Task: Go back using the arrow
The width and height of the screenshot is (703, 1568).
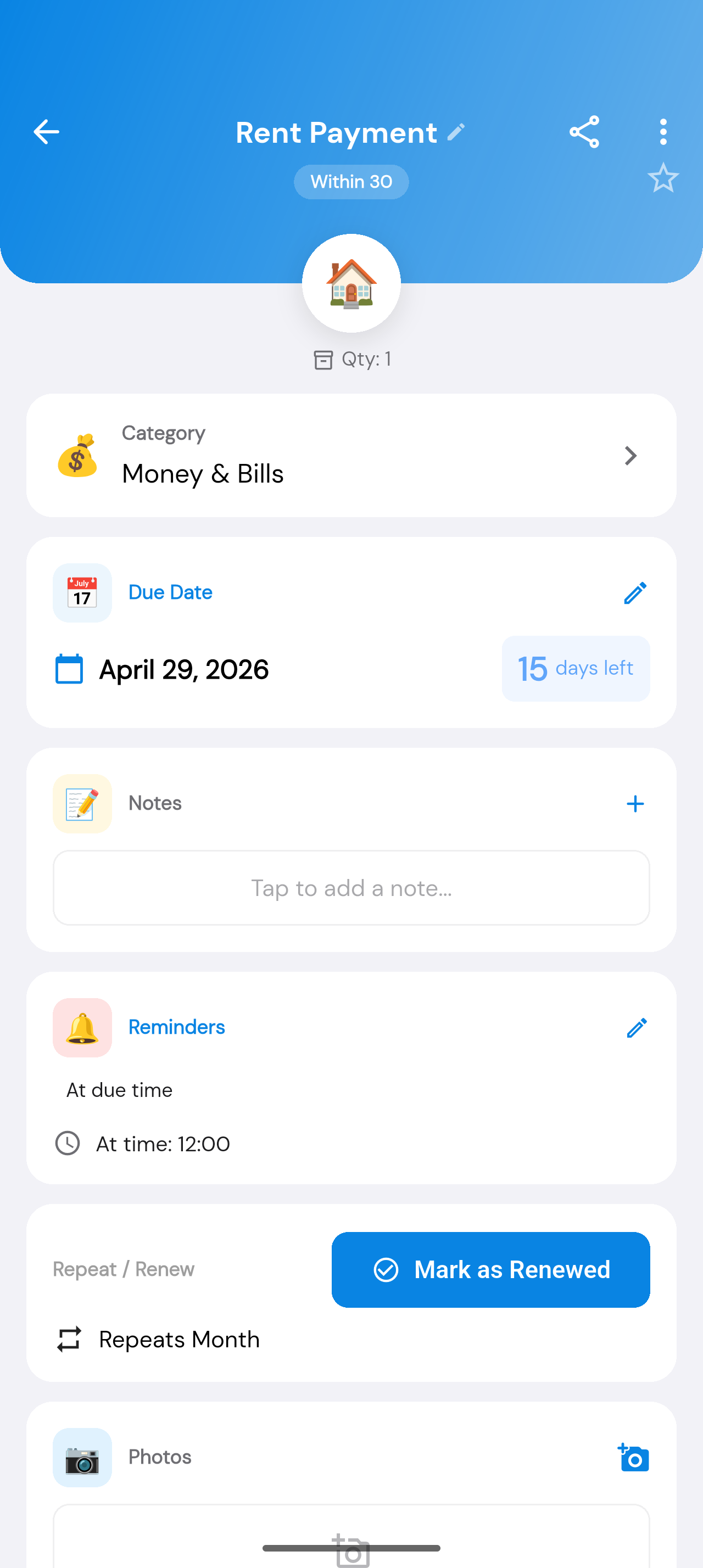Action: [46, 131]
